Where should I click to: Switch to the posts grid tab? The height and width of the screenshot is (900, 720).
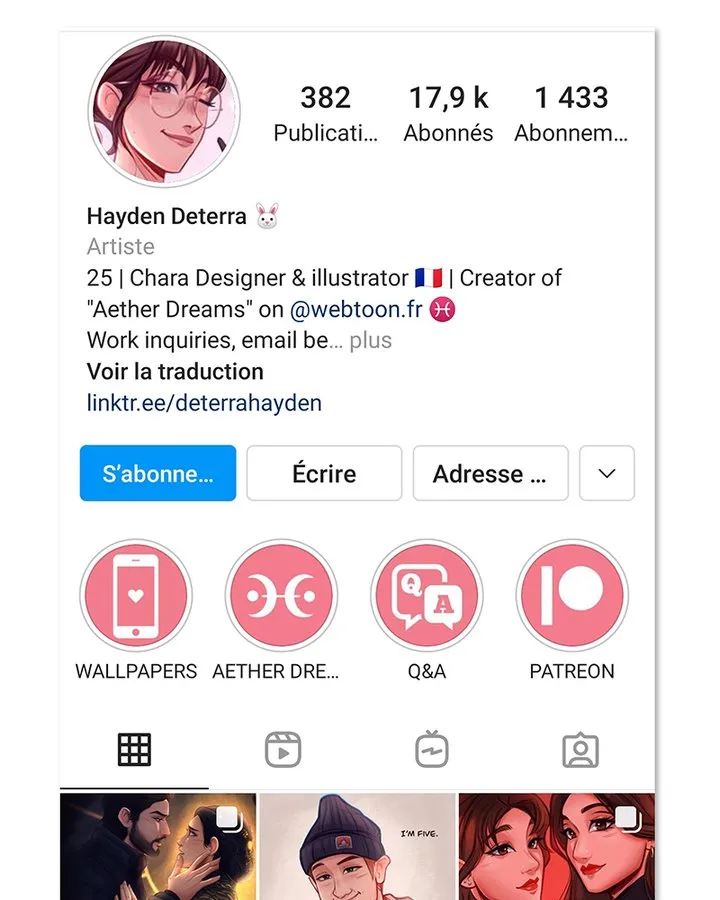click(x=134, y=750)
